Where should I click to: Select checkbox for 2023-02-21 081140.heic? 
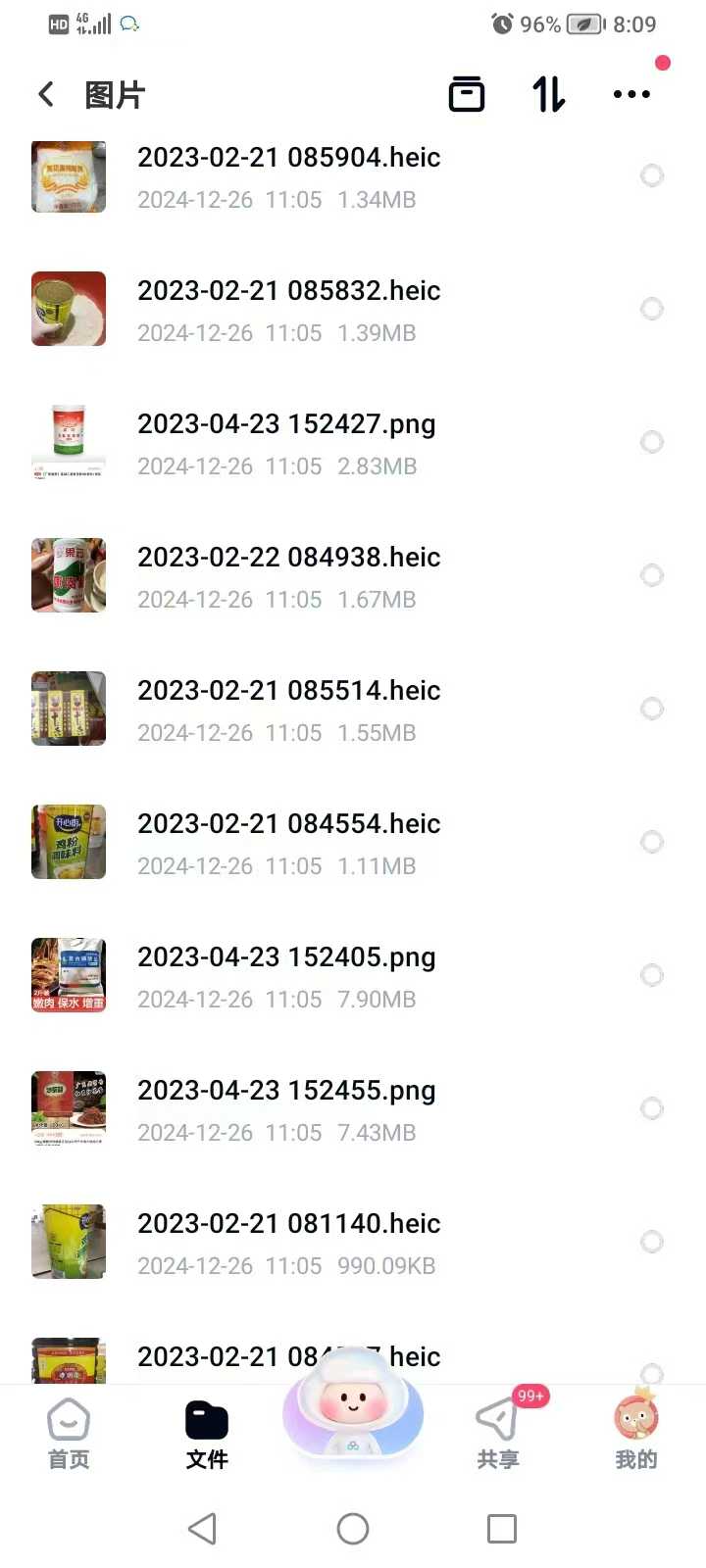coord(651,1242)
